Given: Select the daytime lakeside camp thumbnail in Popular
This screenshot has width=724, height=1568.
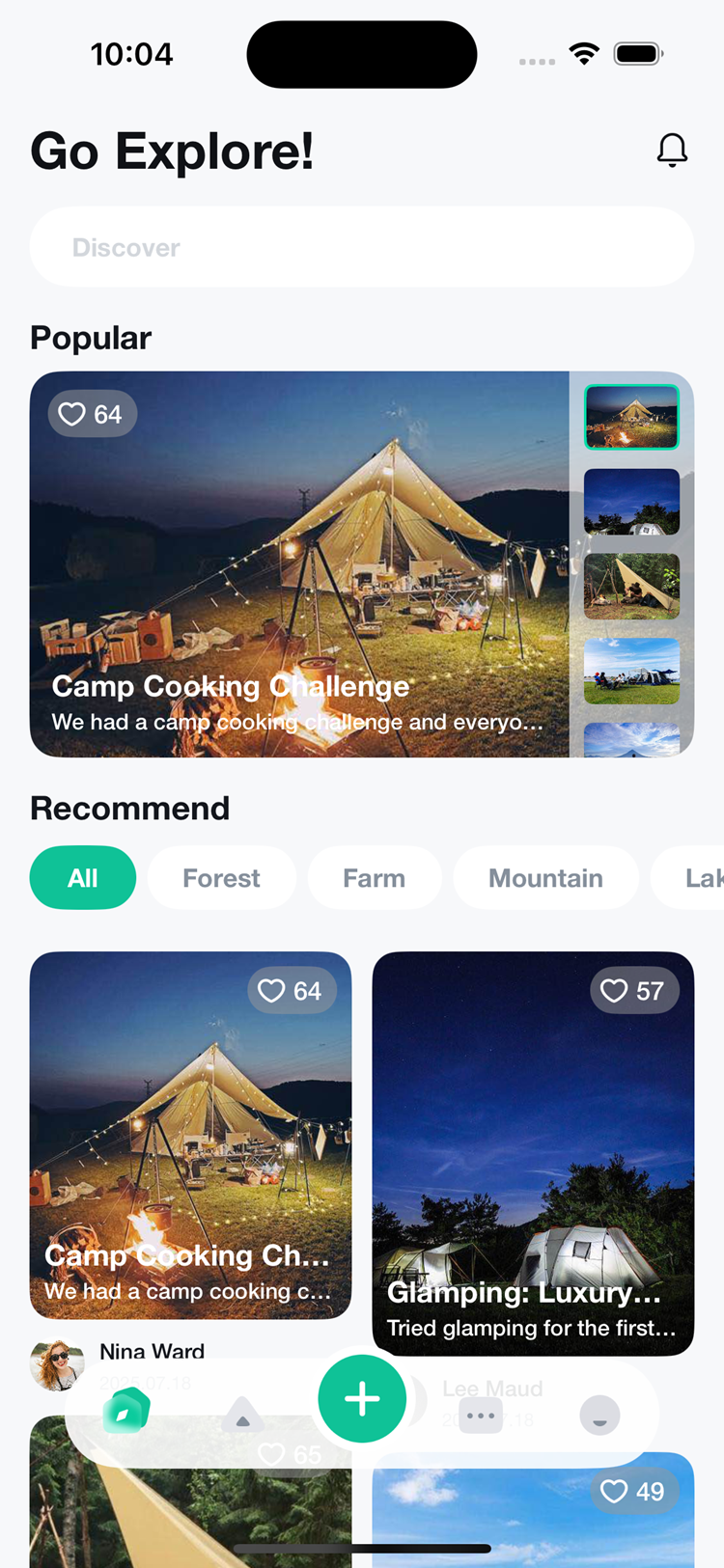Looking at the screenshot, I should 631,671.
